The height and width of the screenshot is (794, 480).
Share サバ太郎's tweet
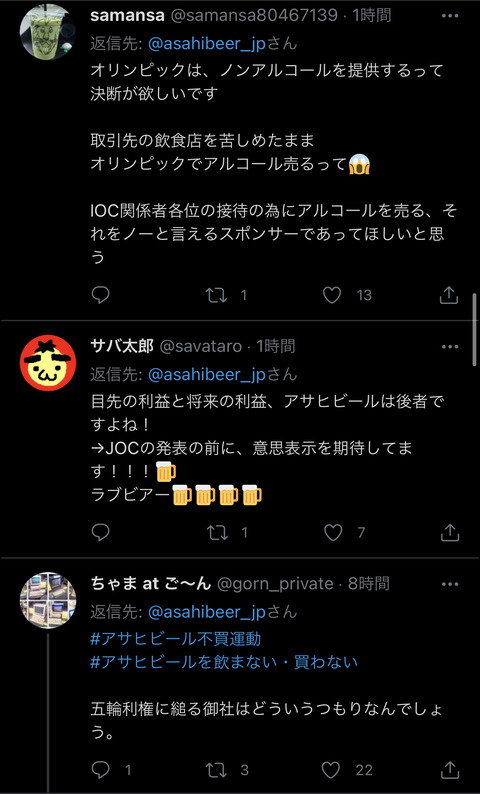tap(449, 532)
